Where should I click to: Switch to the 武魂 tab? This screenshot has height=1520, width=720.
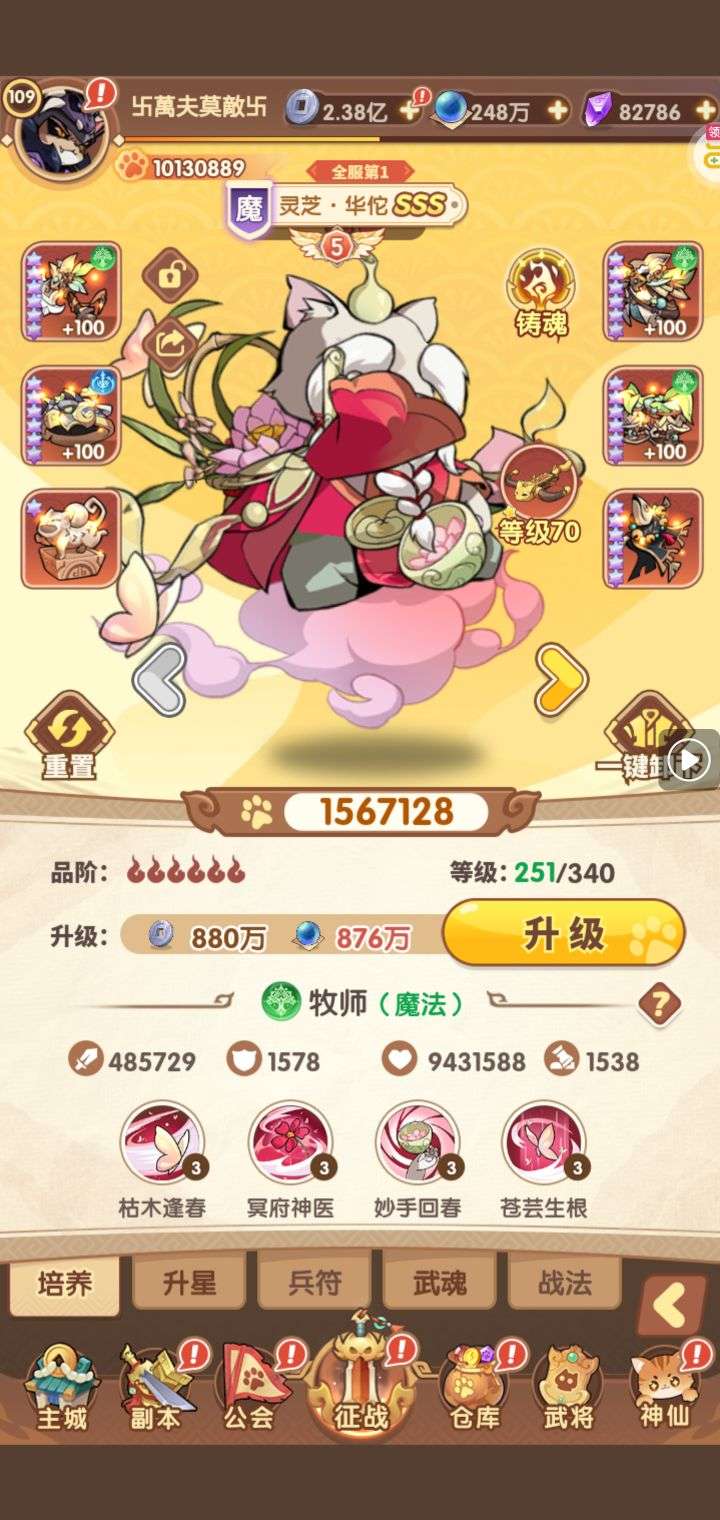[439, 1282]
